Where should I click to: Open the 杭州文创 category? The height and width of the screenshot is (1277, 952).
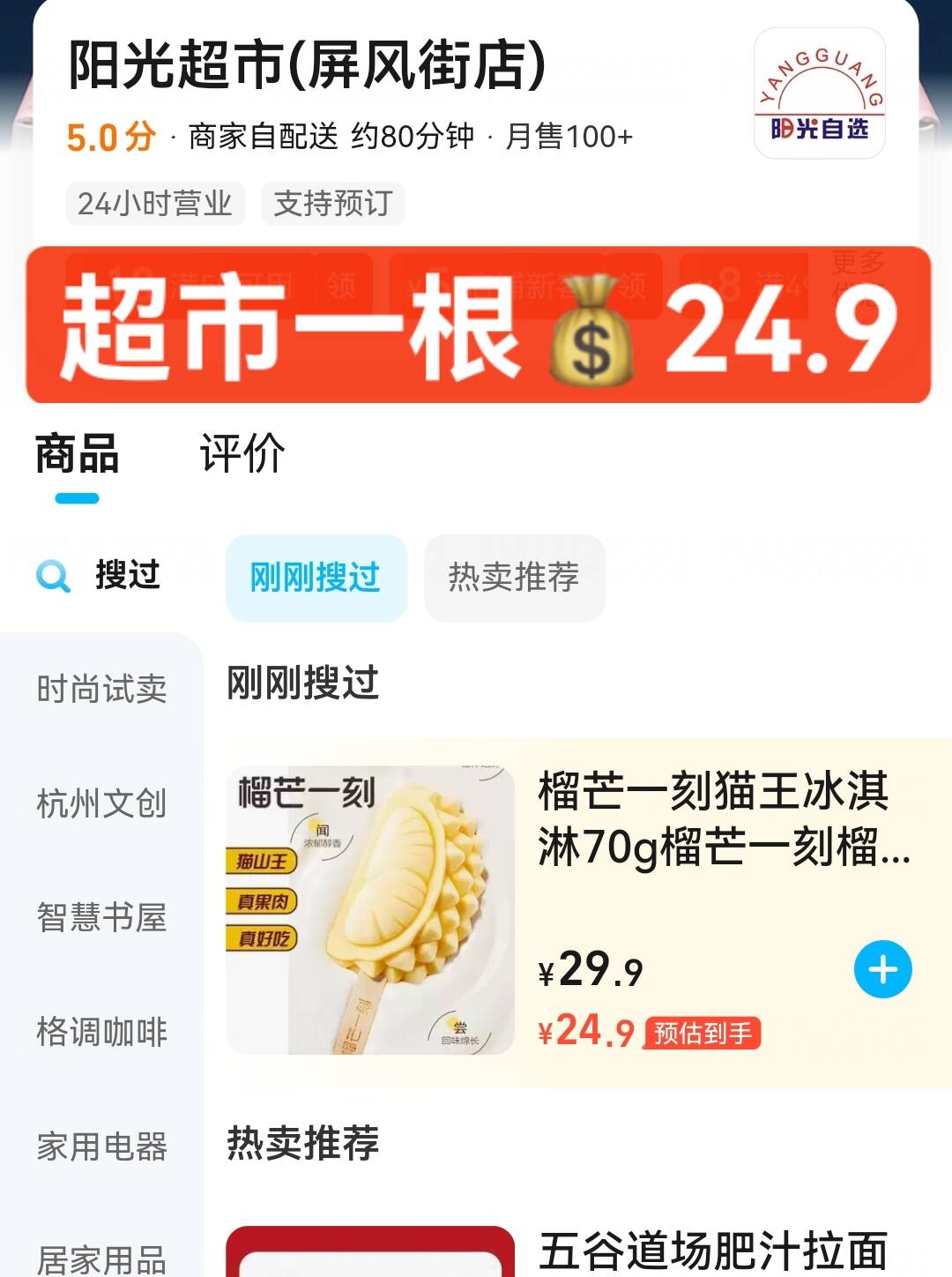point(101,803)
